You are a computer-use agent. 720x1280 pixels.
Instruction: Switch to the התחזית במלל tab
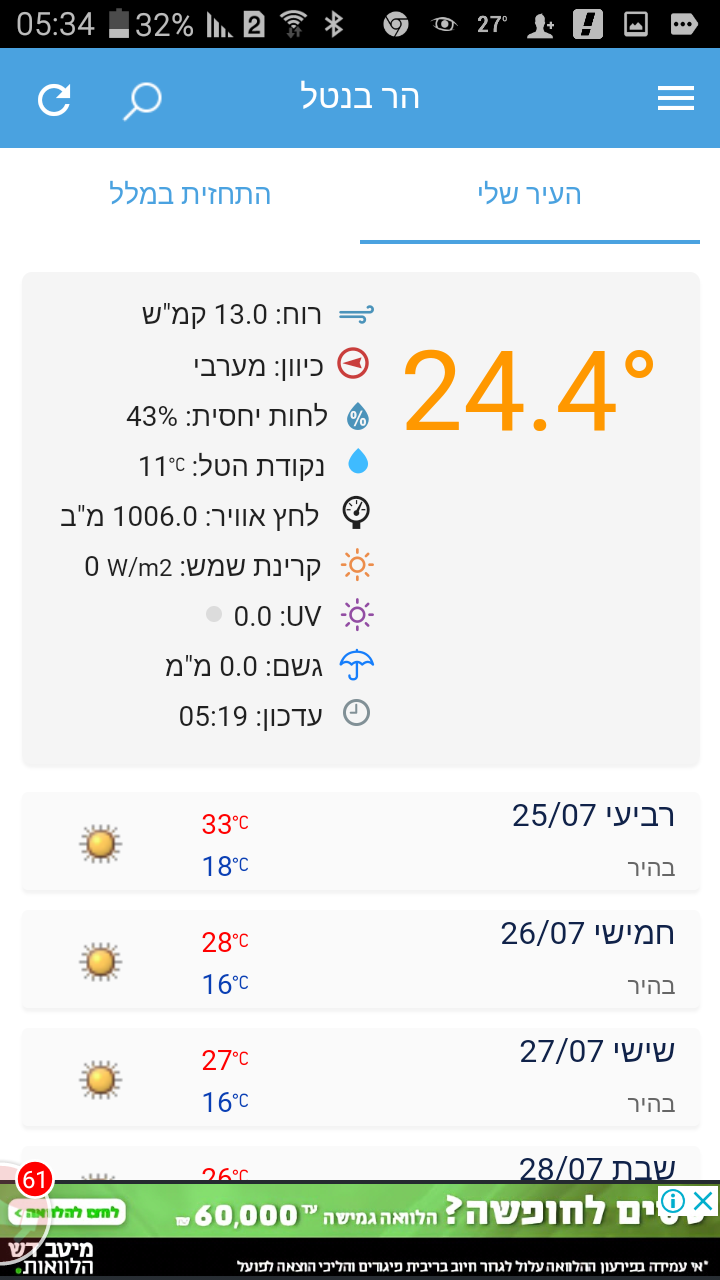pyautogui.click(x=190, y=194)
